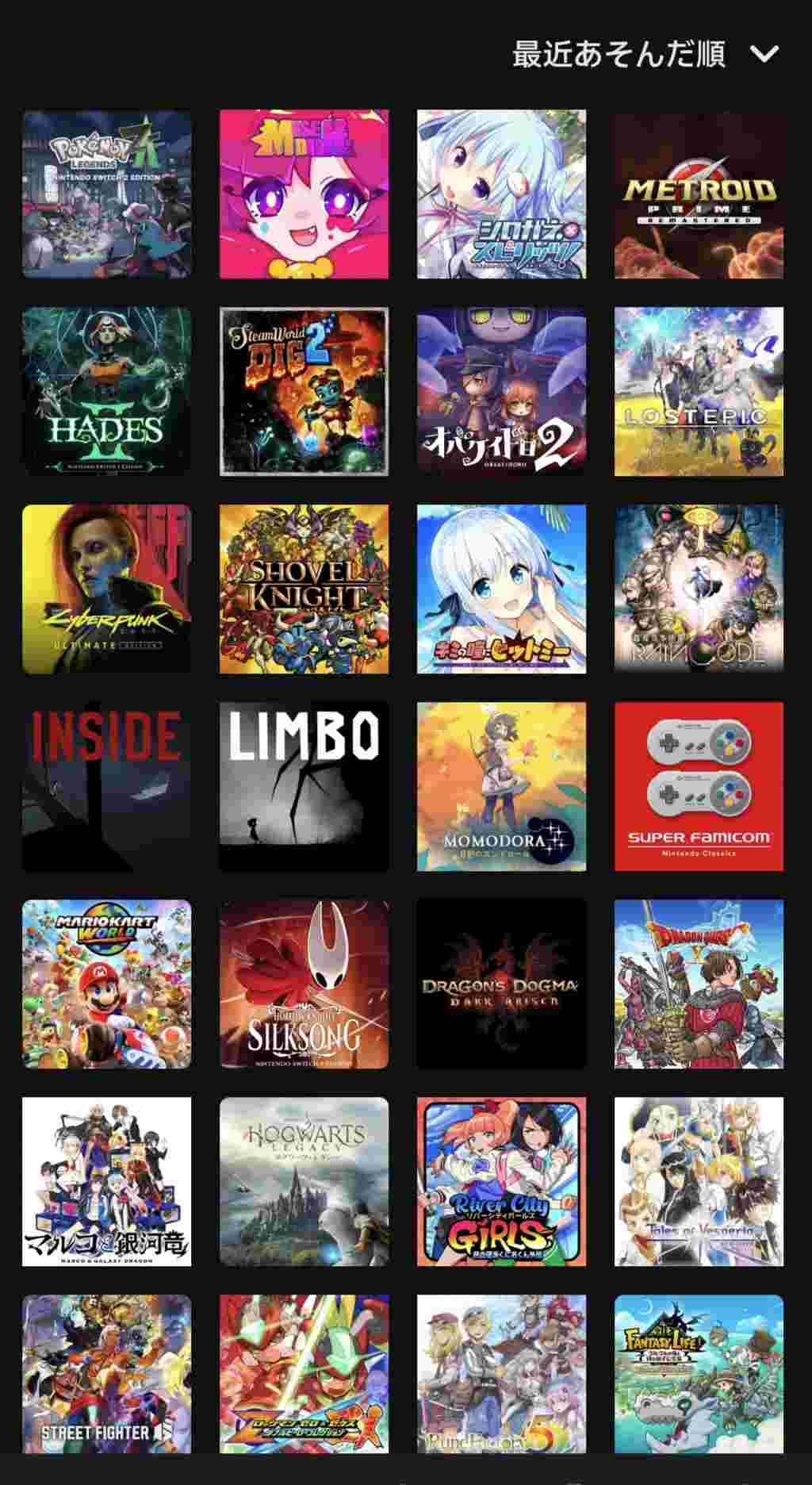812x1485 pixels.
Task: View the Momodora game tile
Action: (x=501, y=787)
